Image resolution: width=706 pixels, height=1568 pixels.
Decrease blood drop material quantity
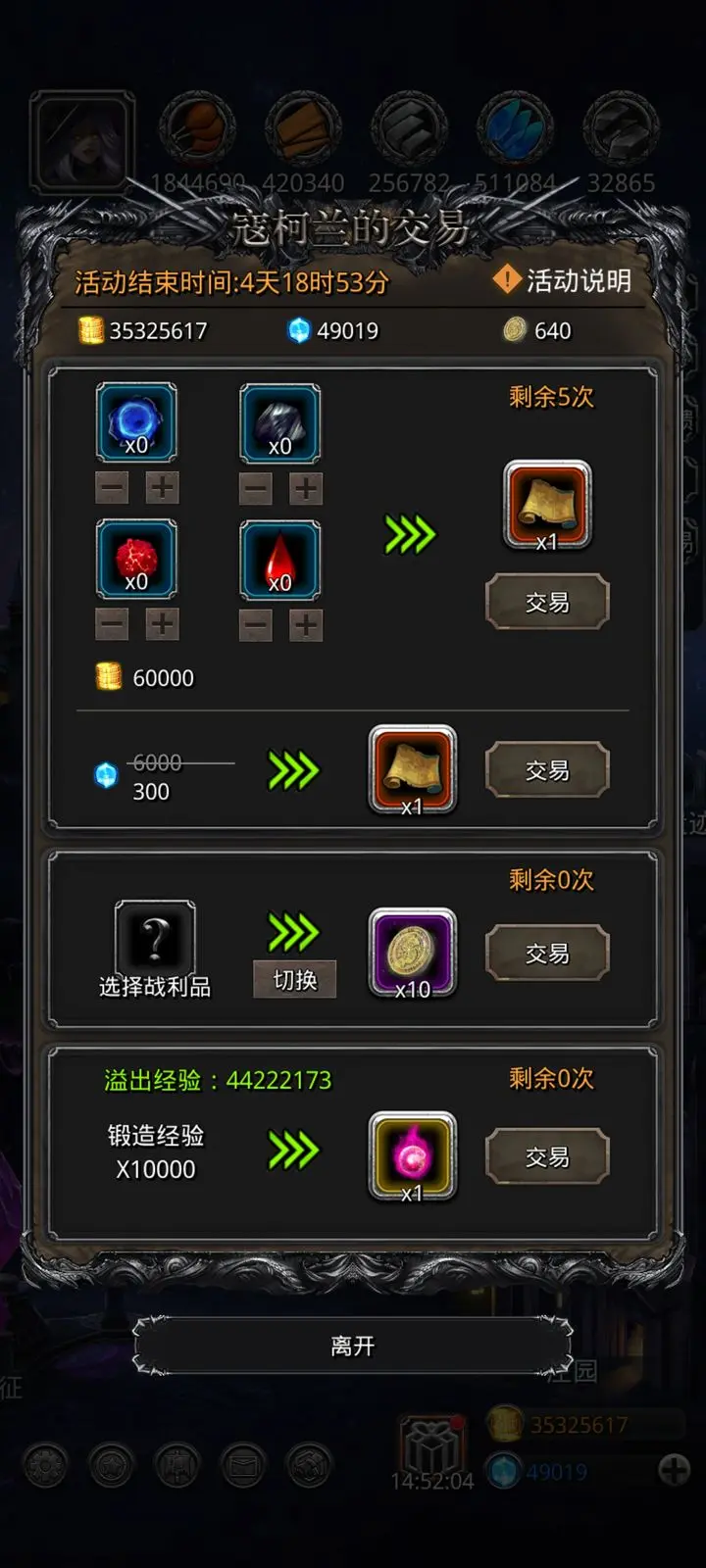tap(256, 624)
